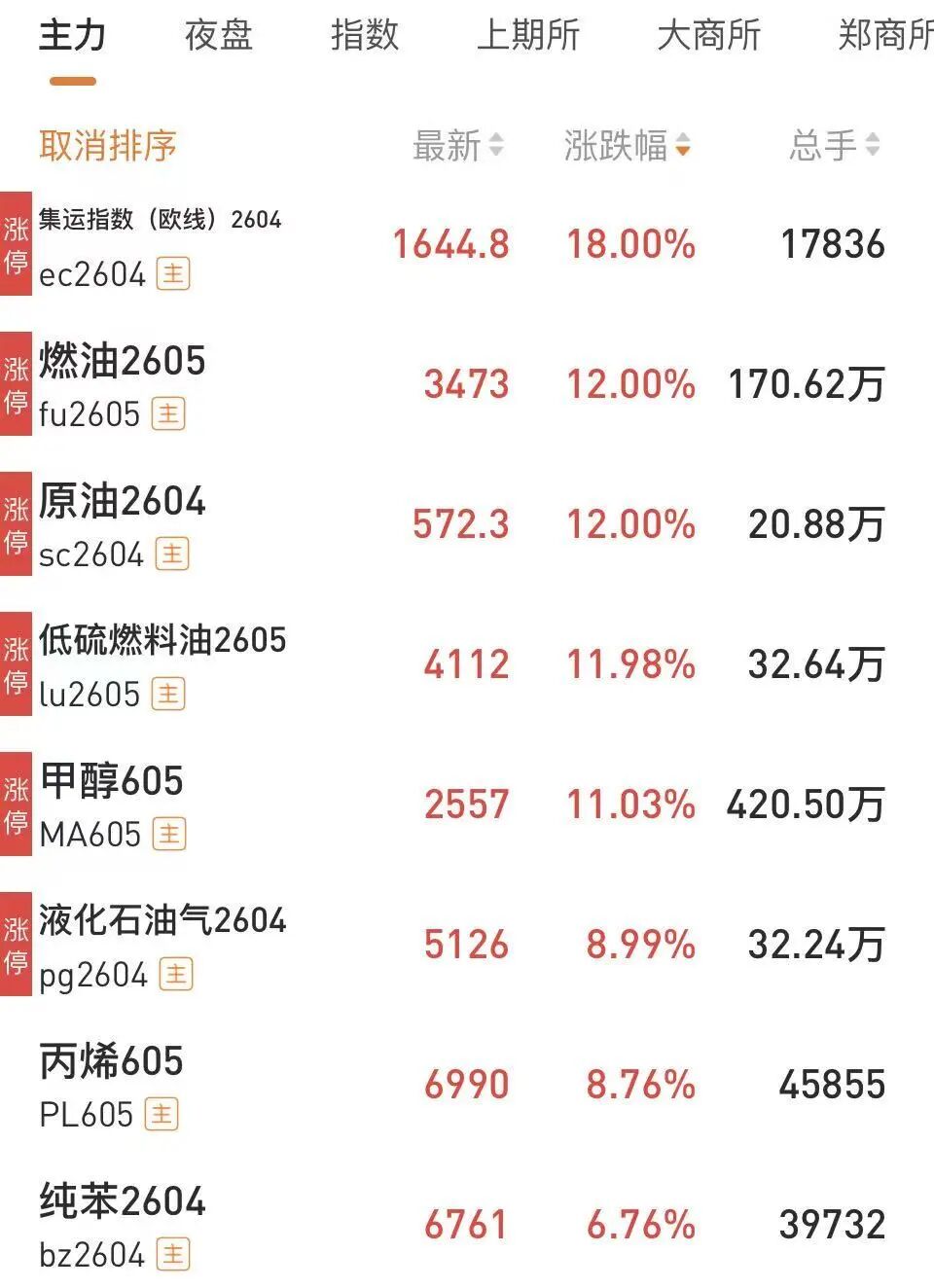
Task: Go to the 郑商所 tab
Action: [x=883, y=36]
